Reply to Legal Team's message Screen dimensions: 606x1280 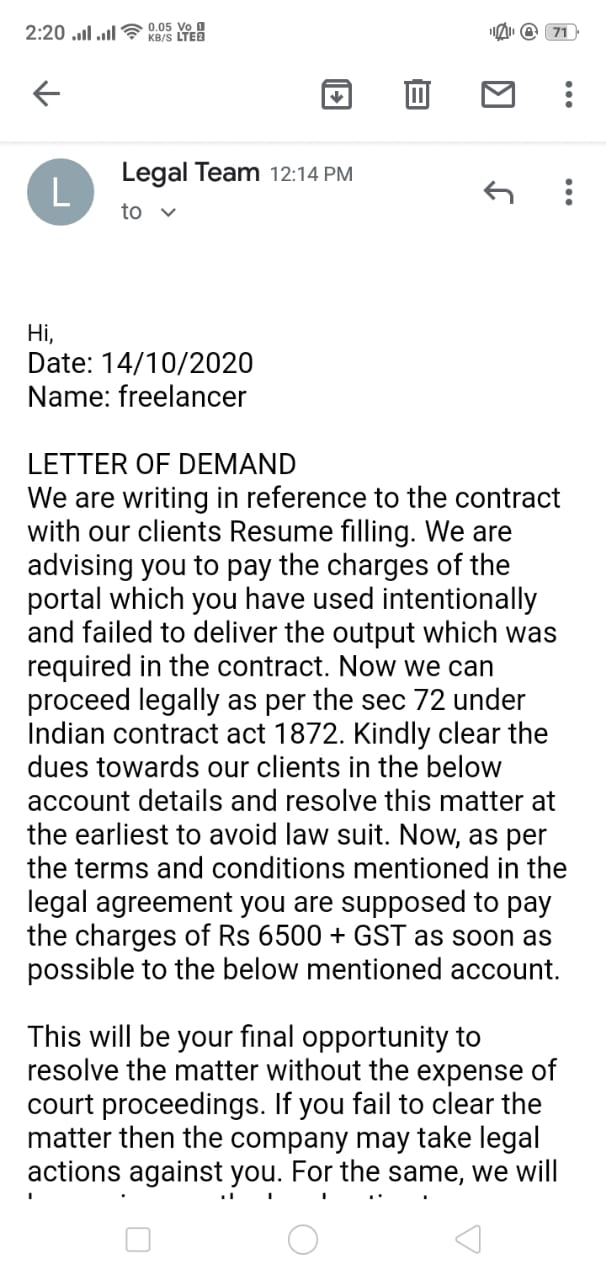(x=498, y=190)
